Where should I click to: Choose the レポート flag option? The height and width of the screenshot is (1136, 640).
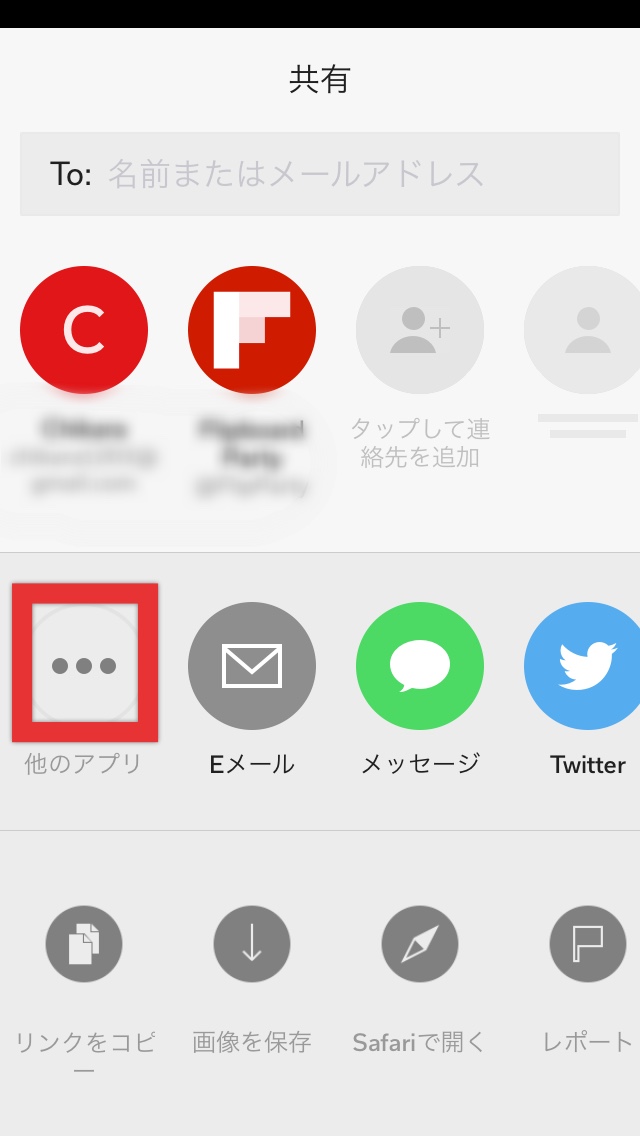point(588,944)
